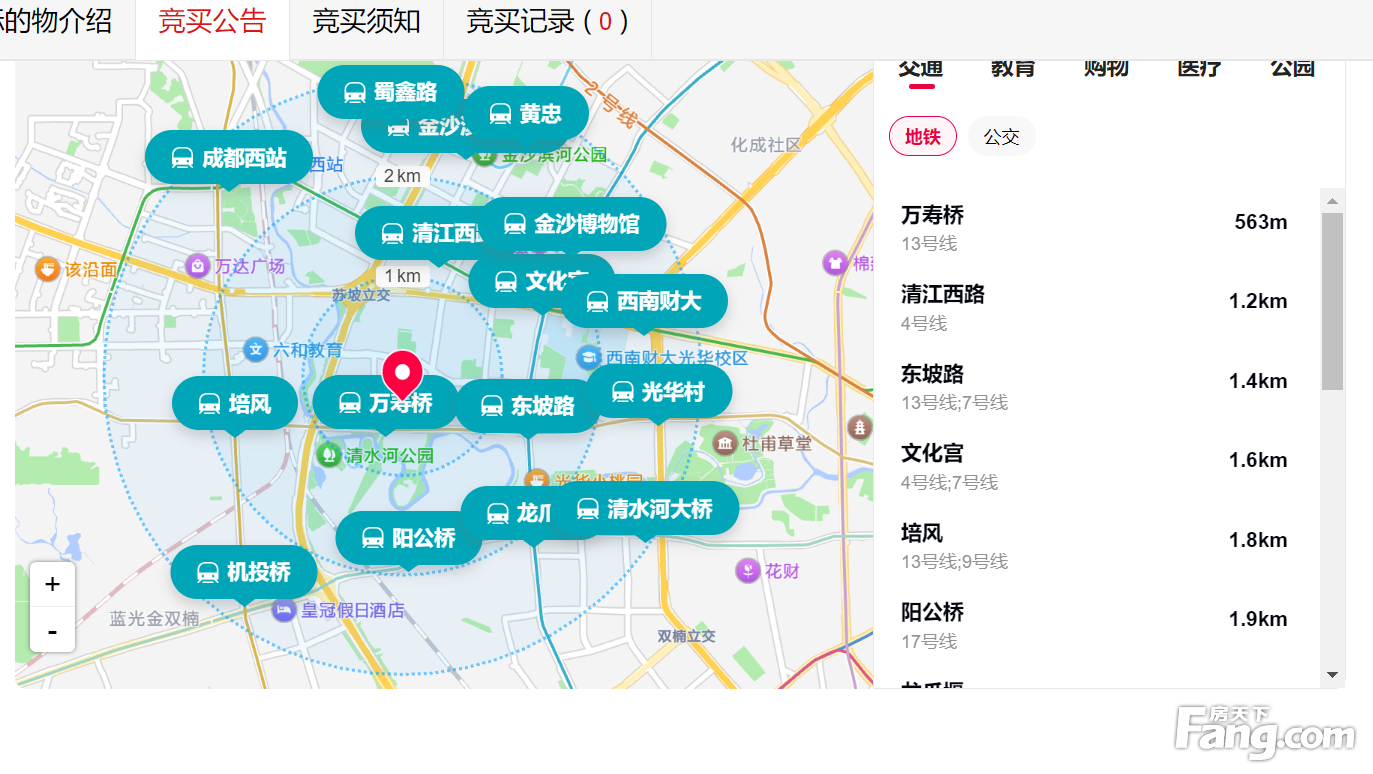Tap the 金沙博物馆 map marker
Viewport: 1373px width, 774px height.
point(572,224)
